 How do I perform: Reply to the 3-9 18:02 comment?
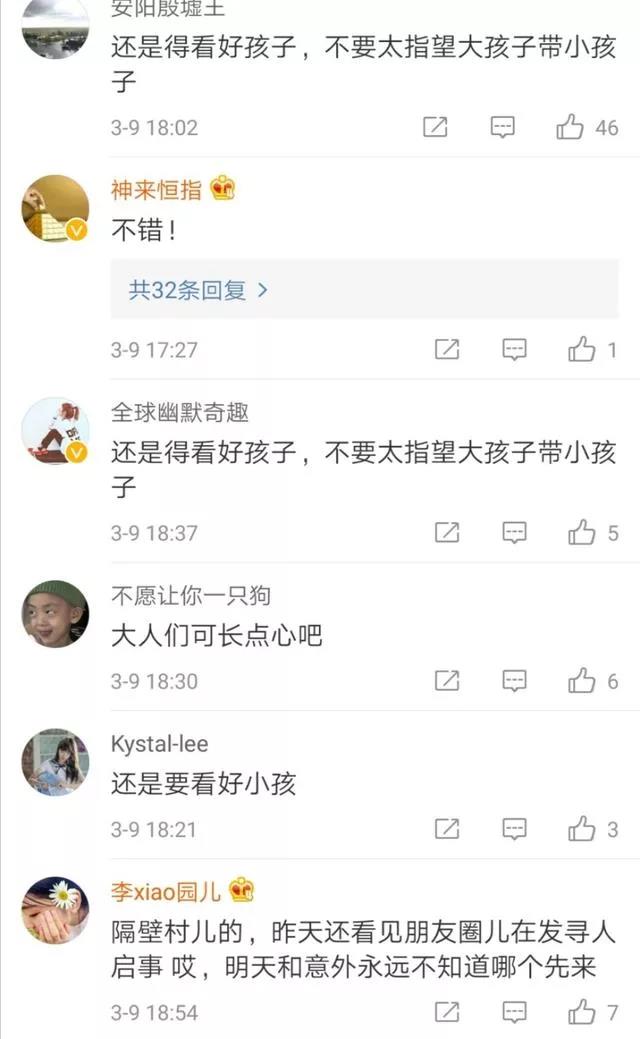(503, 127)
